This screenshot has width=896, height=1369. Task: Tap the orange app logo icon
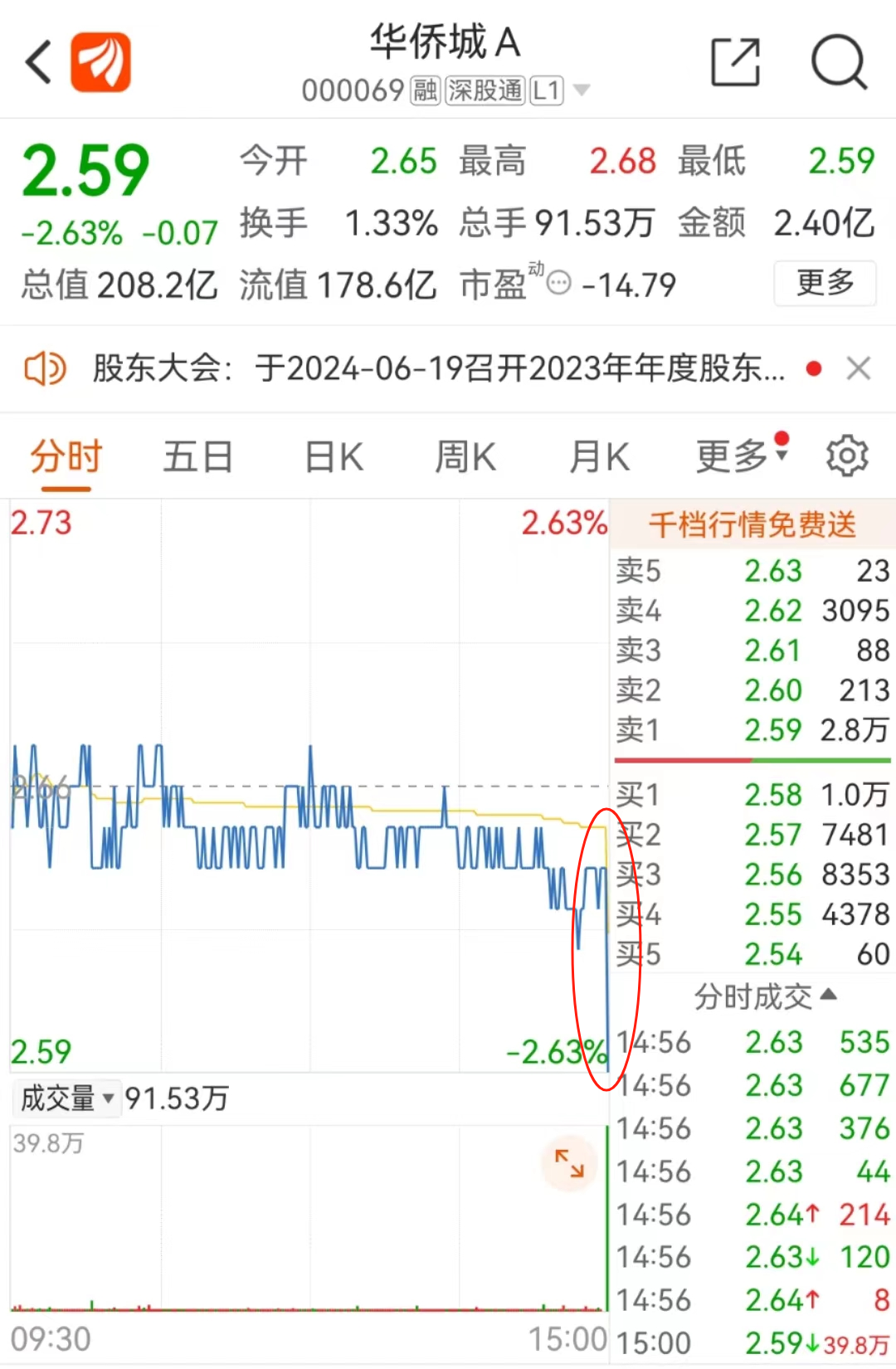(100, 62)
